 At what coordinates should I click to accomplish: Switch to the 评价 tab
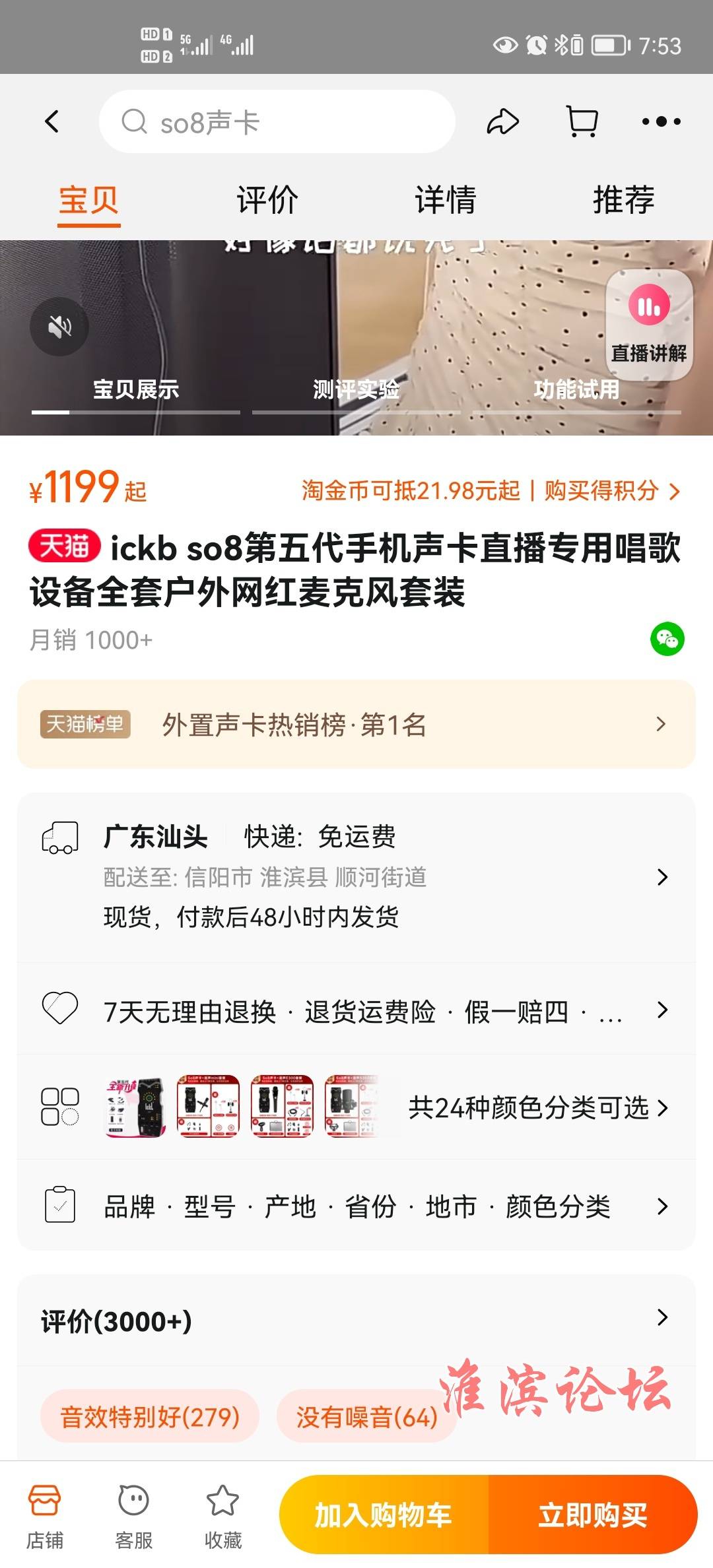267,199
